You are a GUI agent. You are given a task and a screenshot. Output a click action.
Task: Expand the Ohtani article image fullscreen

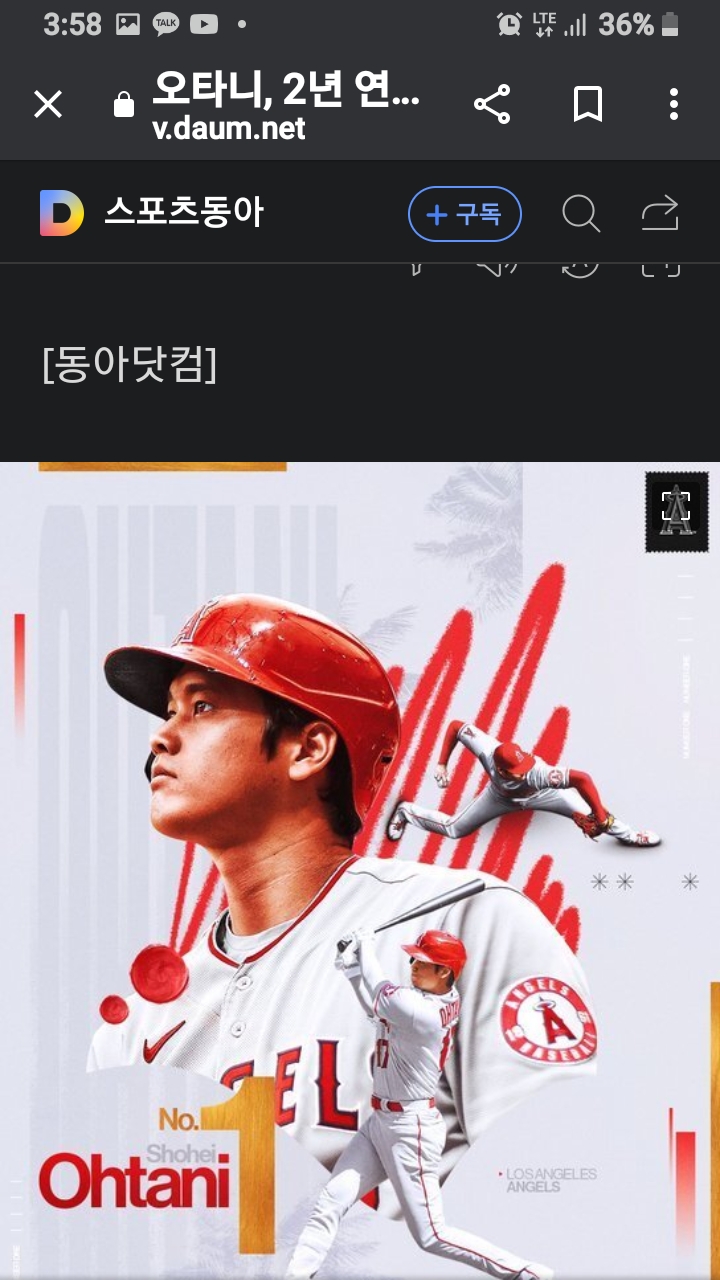coord(677,512)
